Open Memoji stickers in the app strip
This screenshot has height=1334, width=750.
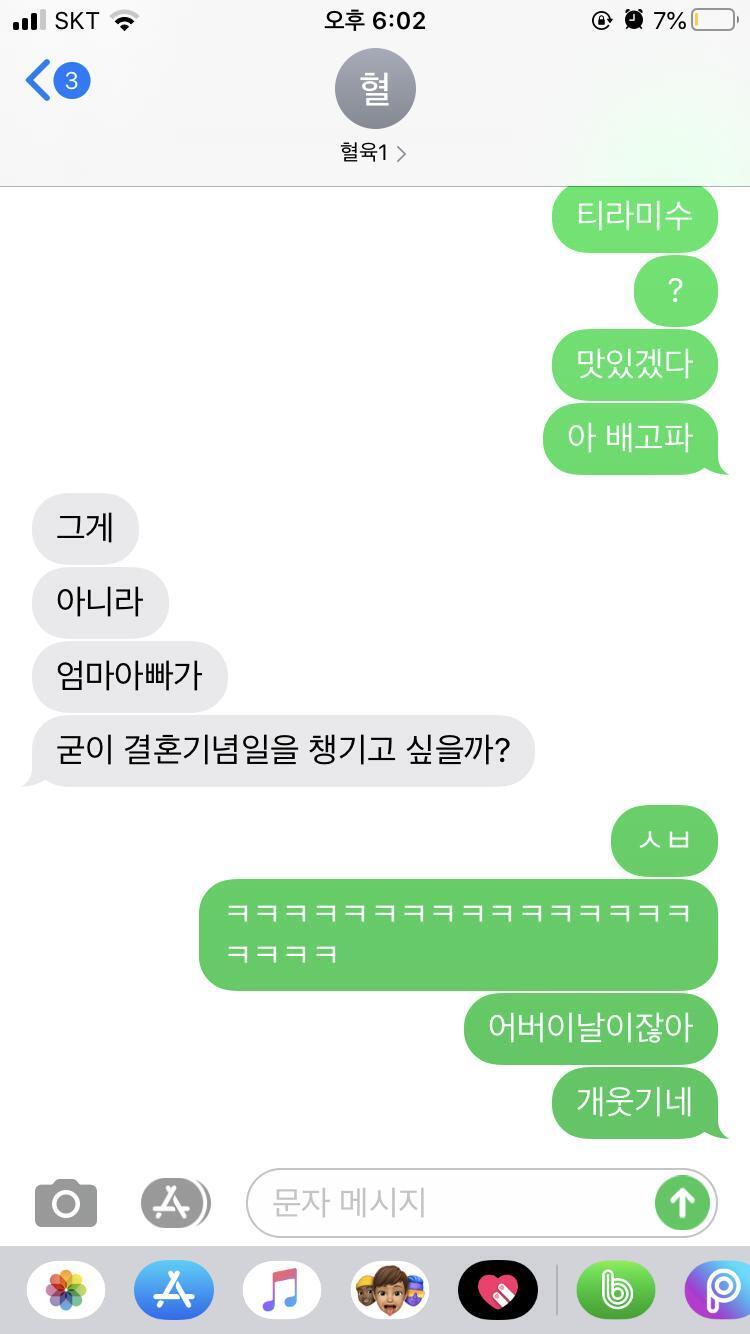point(390,1290)
